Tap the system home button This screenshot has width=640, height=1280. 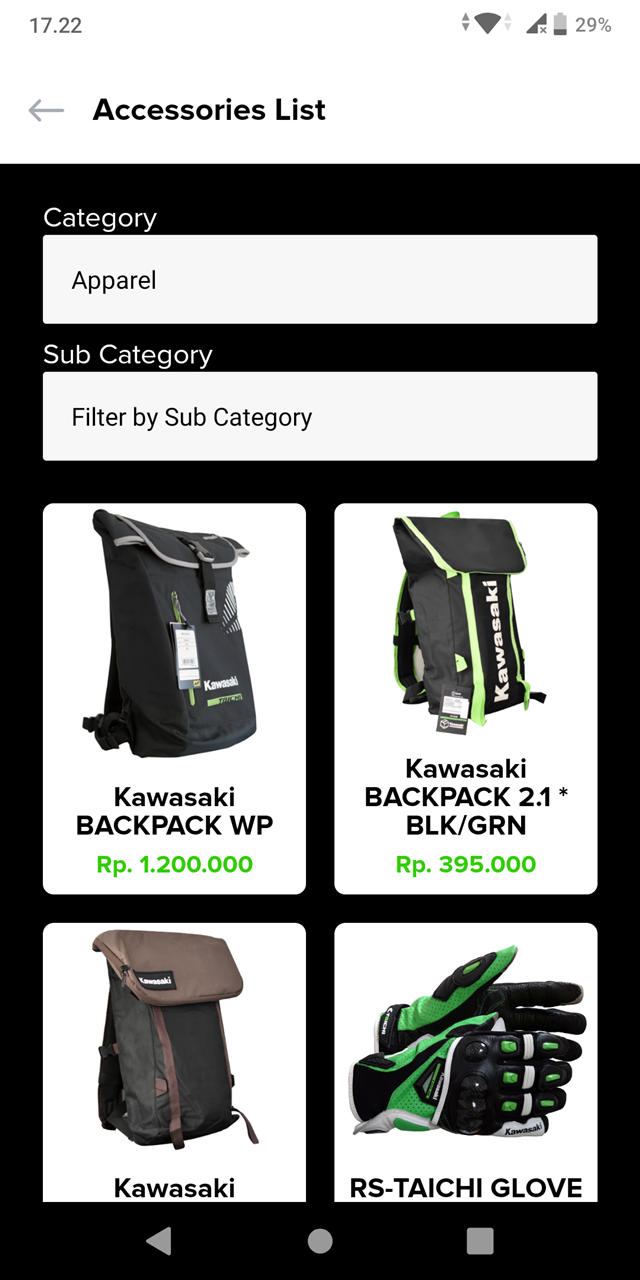click(320, 1241)
